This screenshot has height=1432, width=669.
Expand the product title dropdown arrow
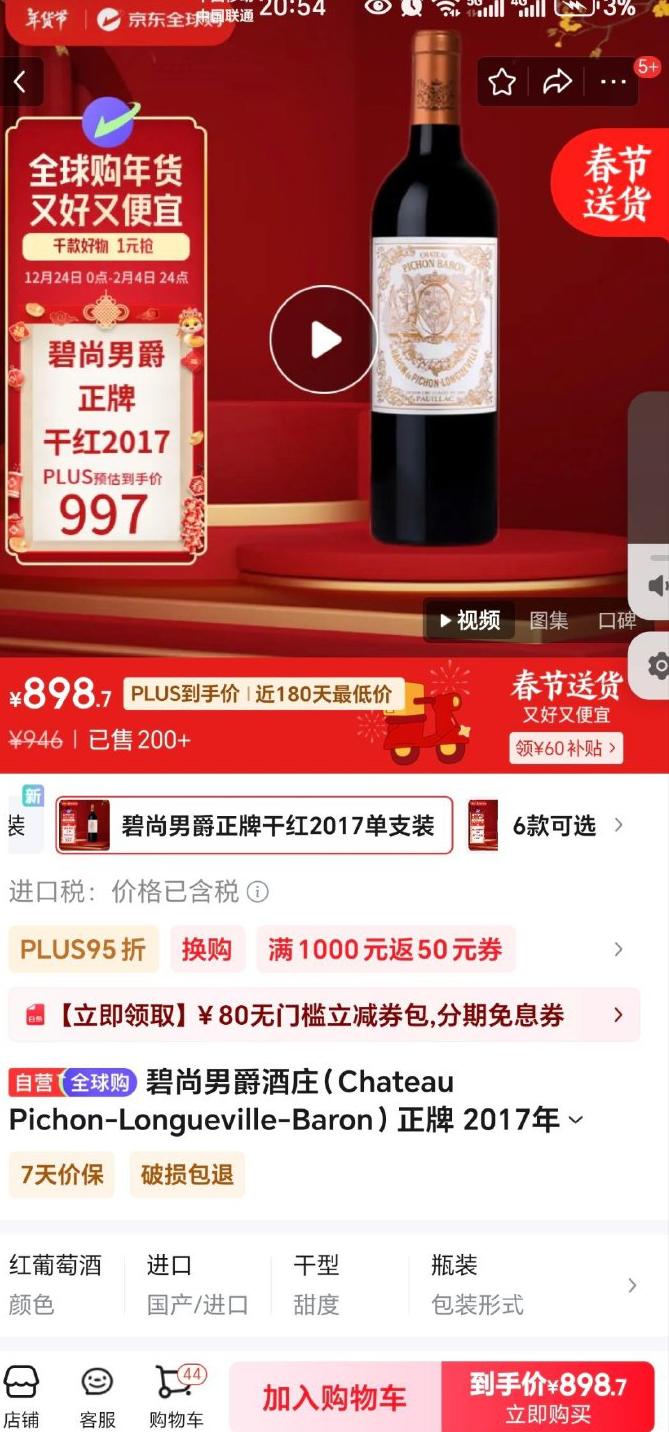coord(576,1120)
